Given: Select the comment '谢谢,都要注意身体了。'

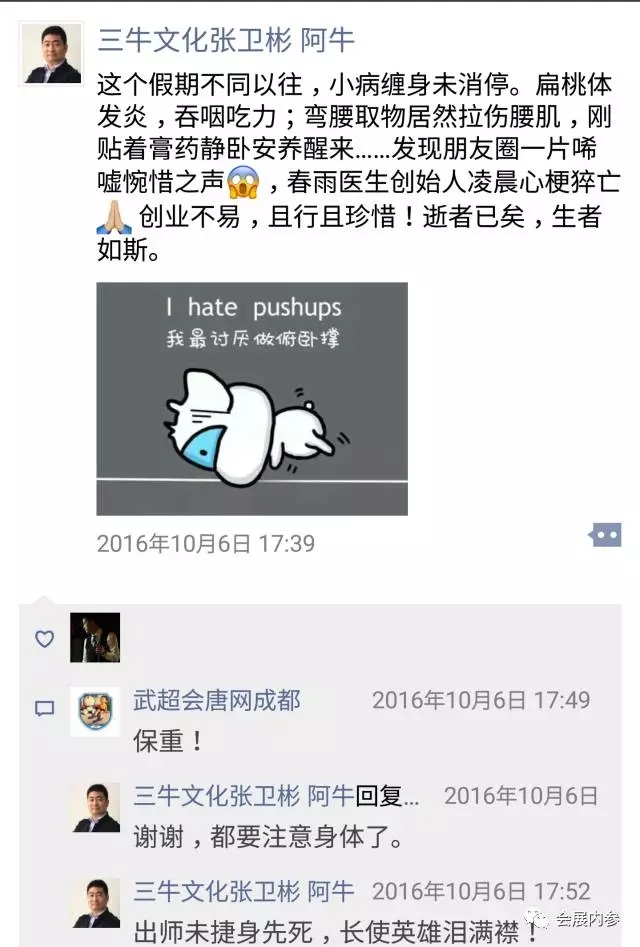Looking at the screenshot, I should [268, 838].
